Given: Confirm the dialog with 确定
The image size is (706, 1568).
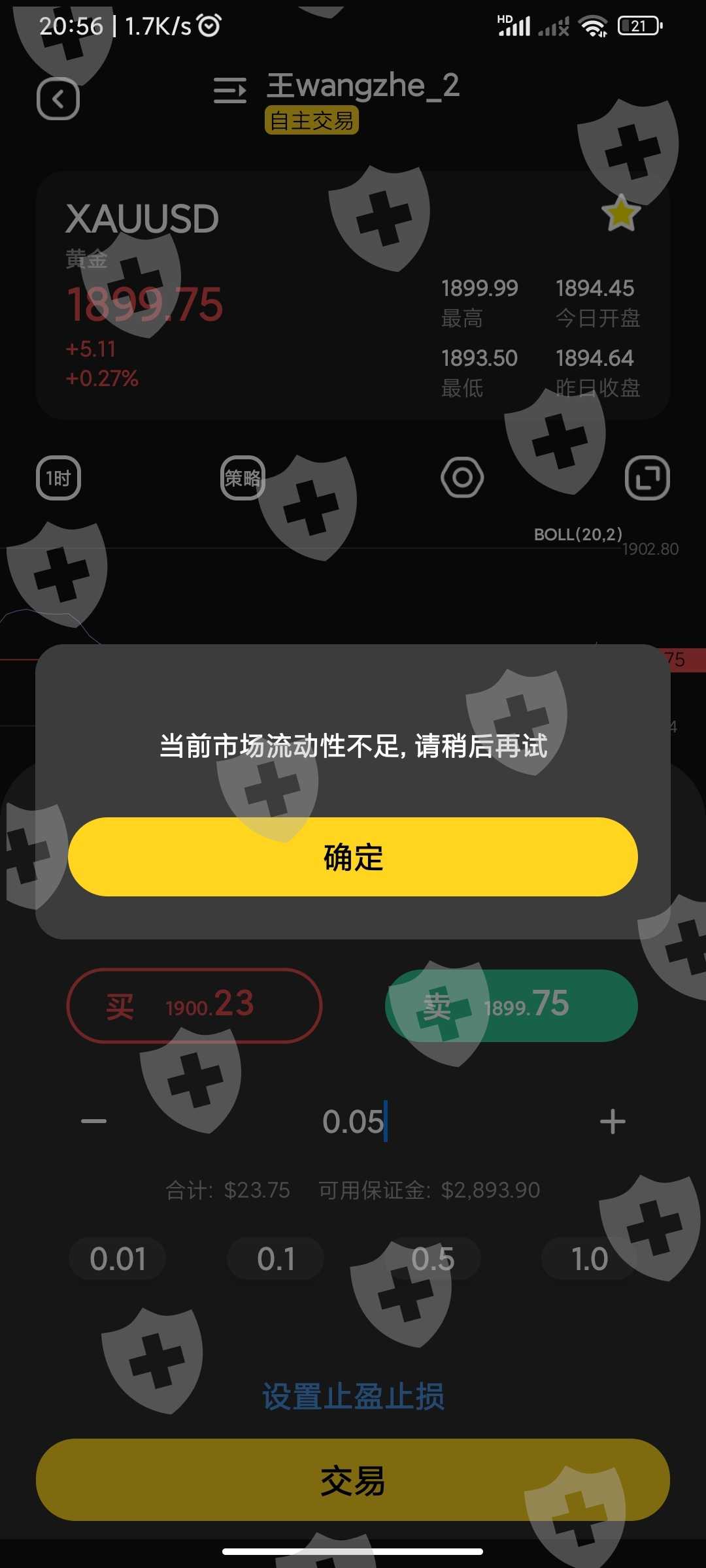Looking at the screenshot, I should coord(353,857).
